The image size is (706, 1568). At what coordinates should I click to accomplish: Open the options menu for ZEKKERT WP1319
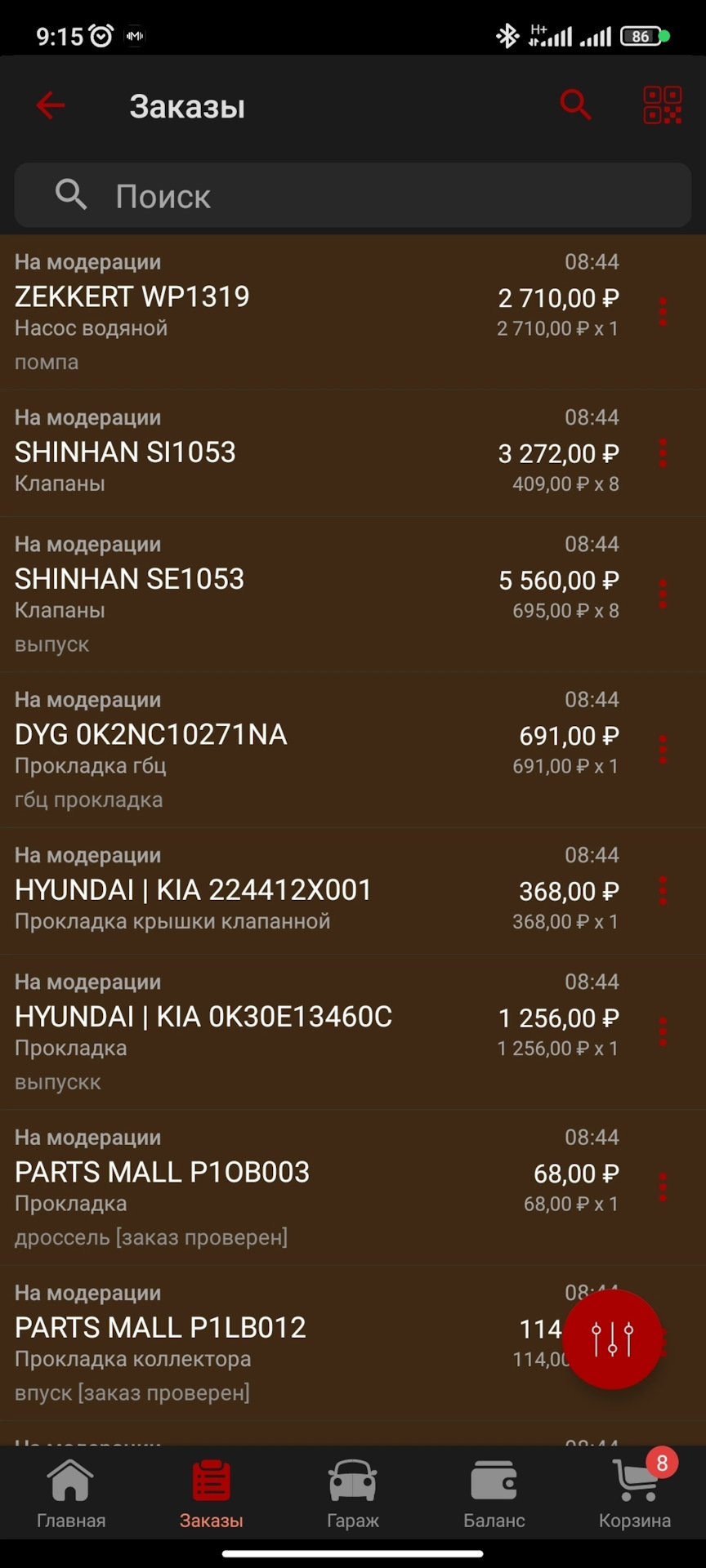tap(663, 312)
